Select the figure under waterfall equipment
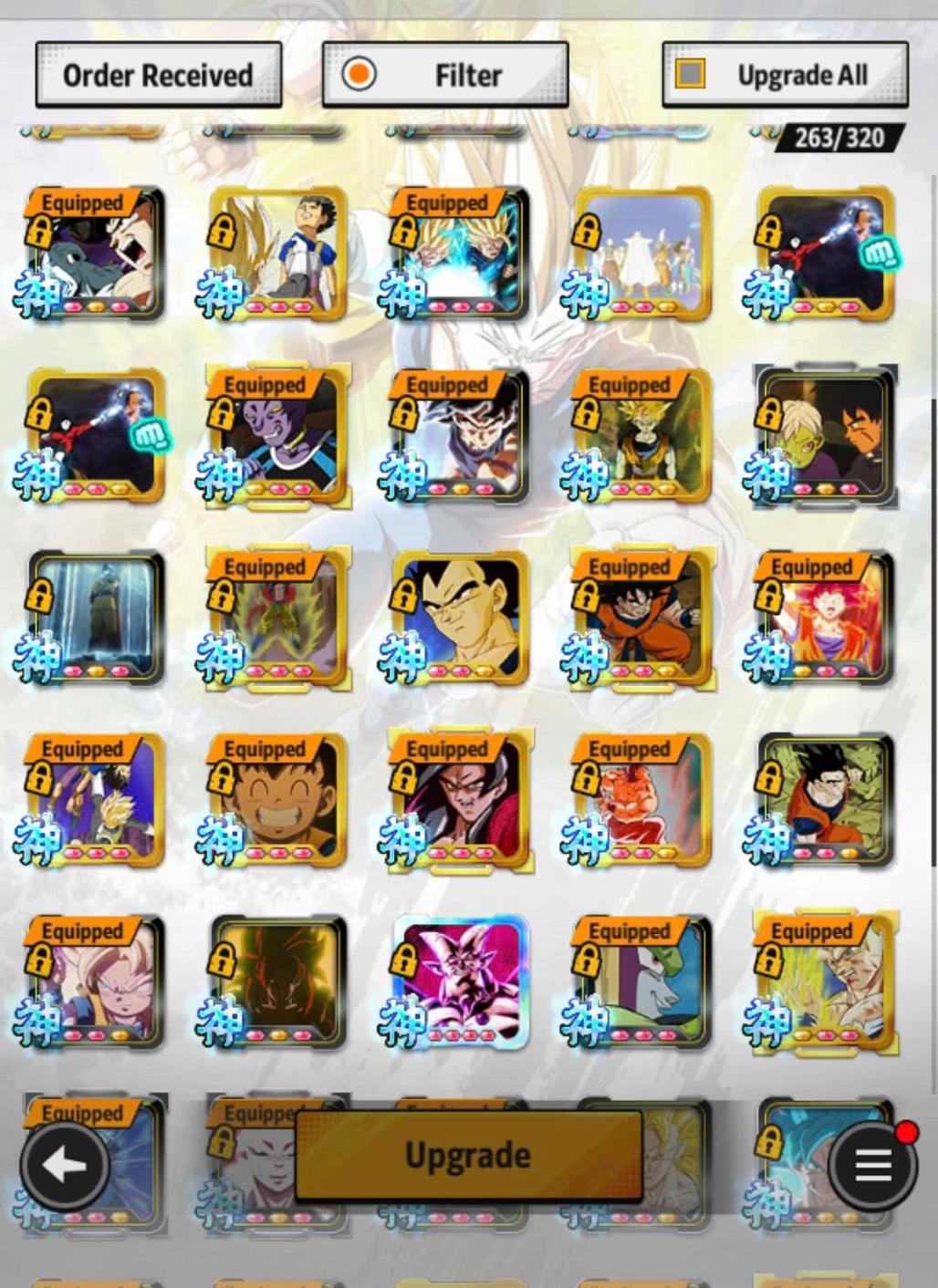 pyautogui.click(x=96, y=618)
